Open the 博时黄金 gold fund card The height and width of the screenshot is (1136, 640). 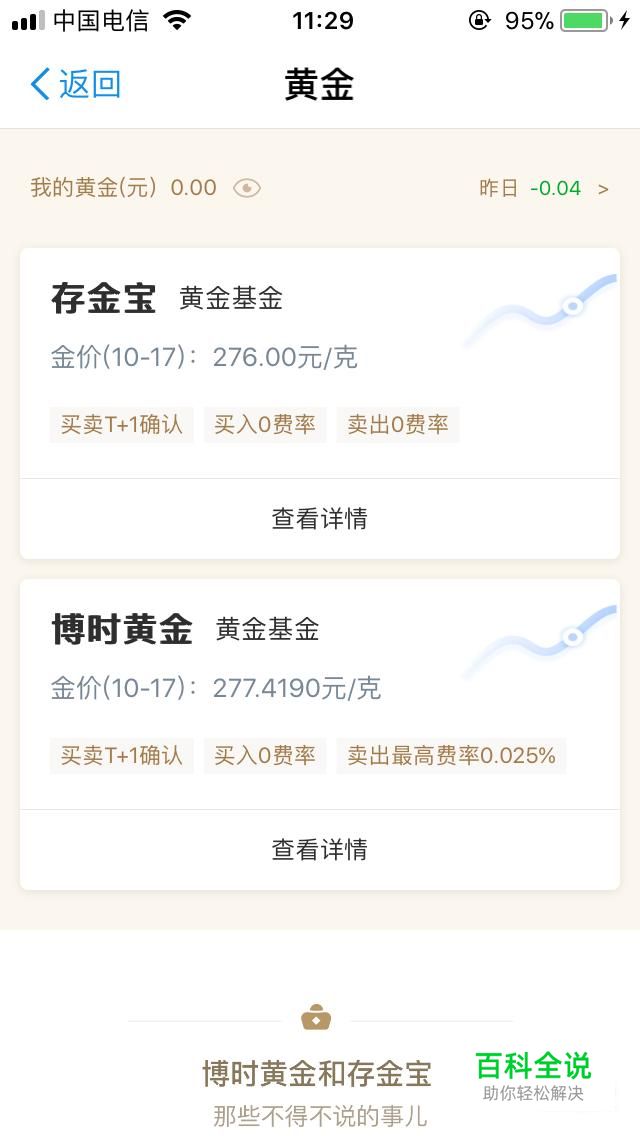click(320, 694)
